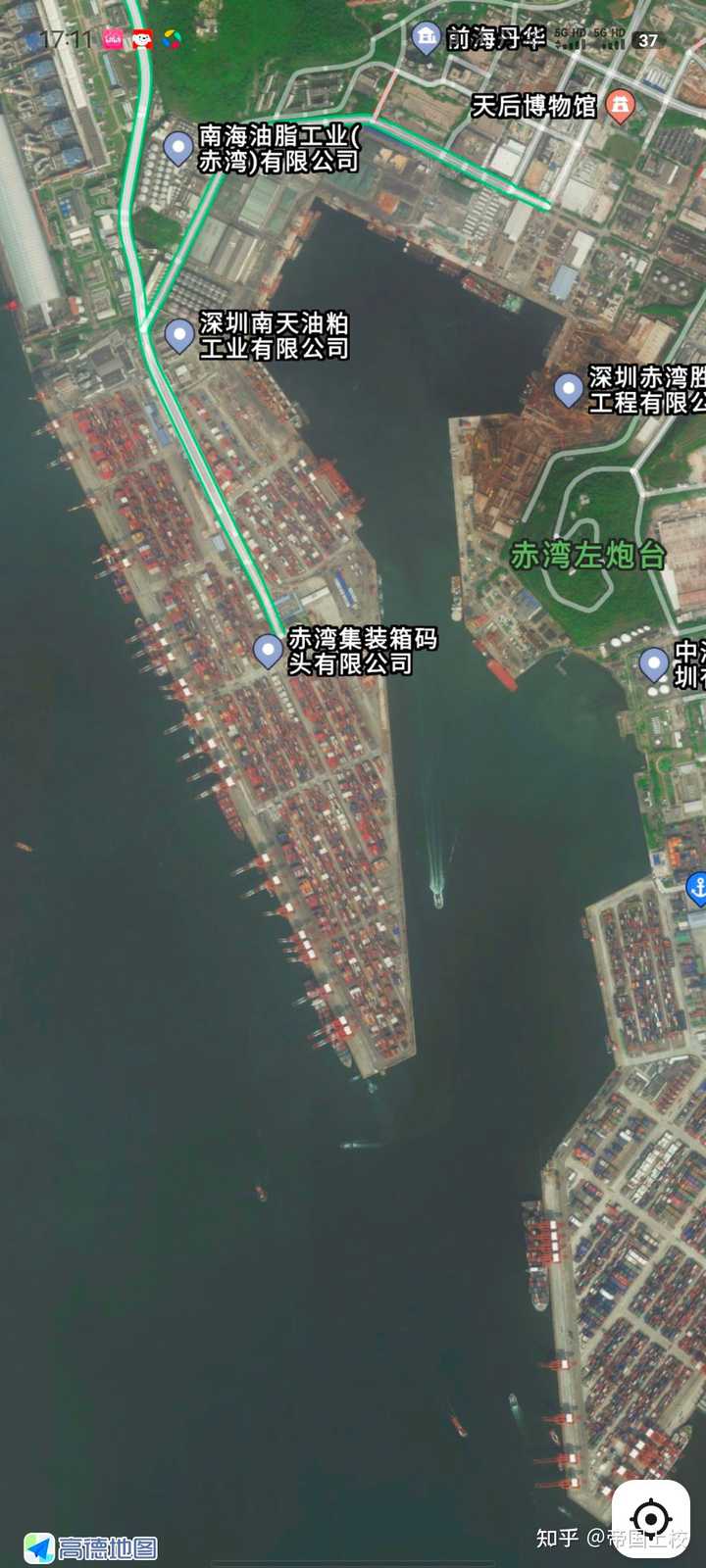706x1568 pixels.
Task: Open the 赤湾左炮台 scenic spot label
Action: [587, 556]
